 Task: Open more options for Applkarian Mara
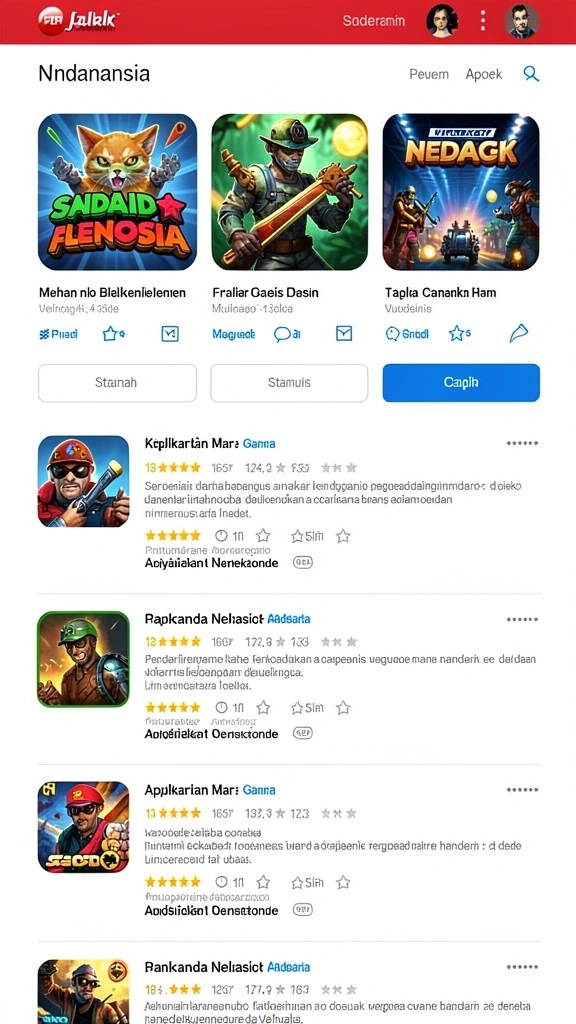click(x=522, y=790)
